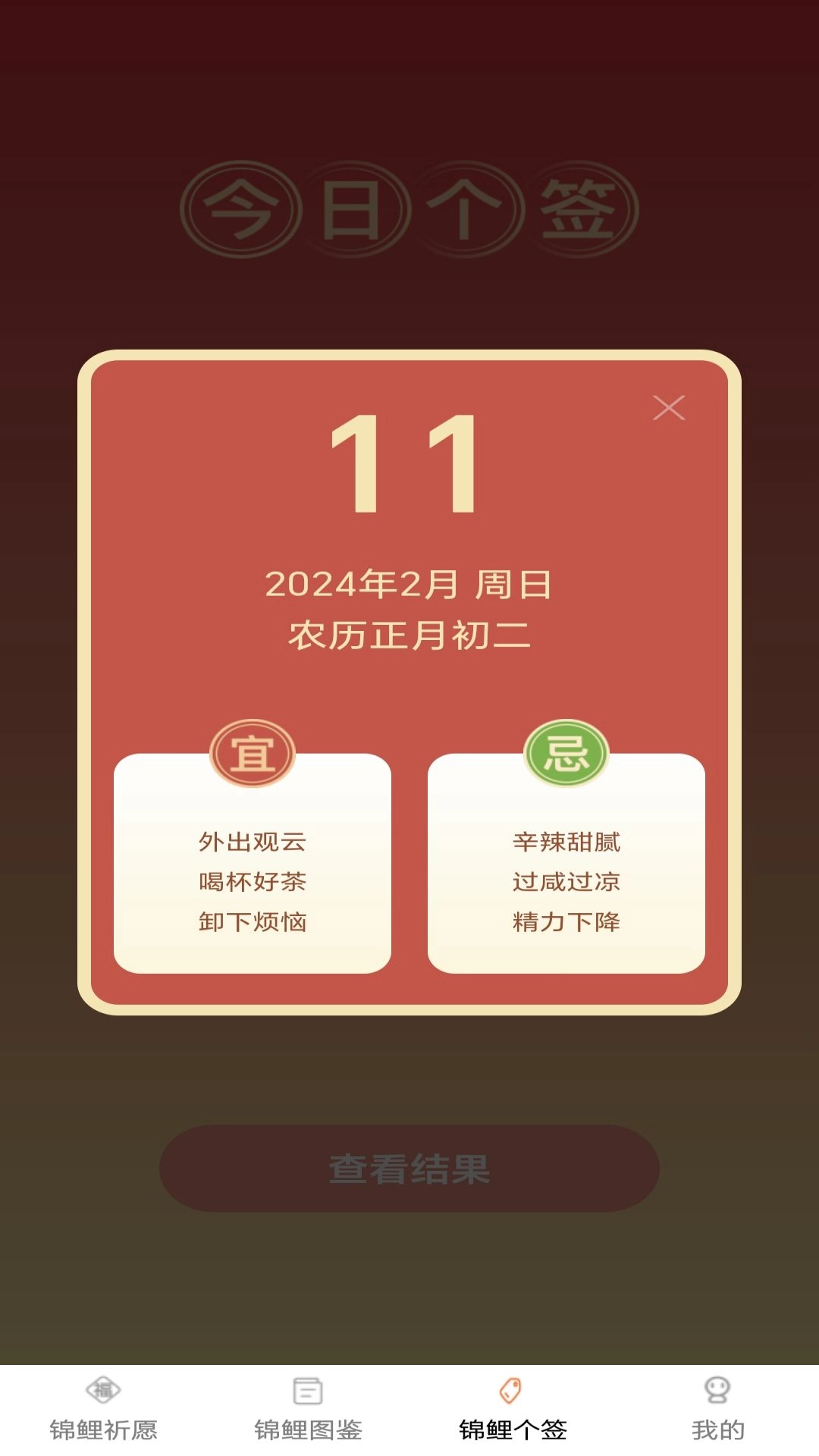Open the 我的 tab
The width and height of the screenshot is (819, 1456).
717,1426
